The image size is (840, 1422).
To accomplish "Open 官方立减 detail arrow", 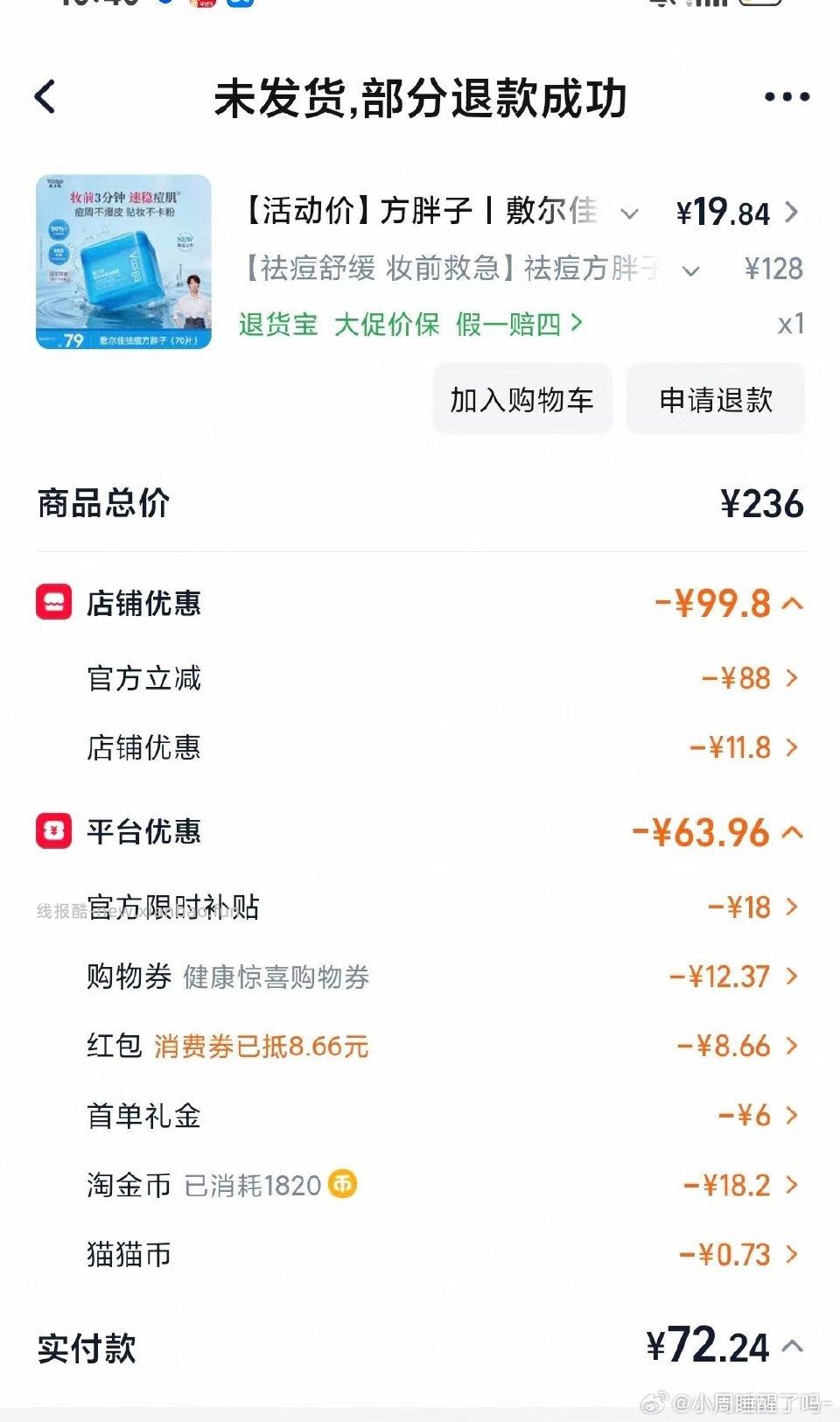I will [792, 676].
